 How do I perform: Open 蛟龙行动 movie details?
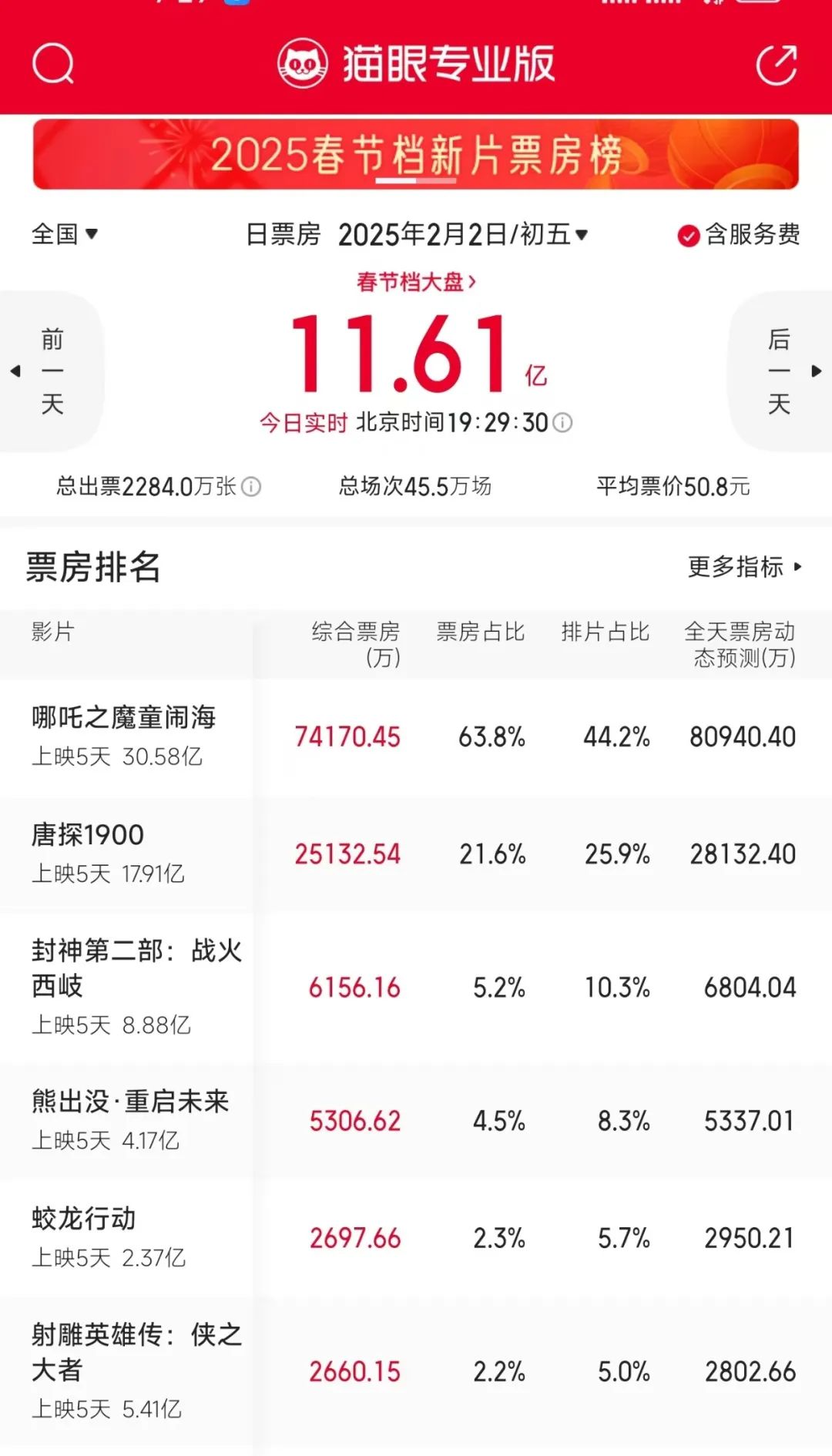[416, 1238]
